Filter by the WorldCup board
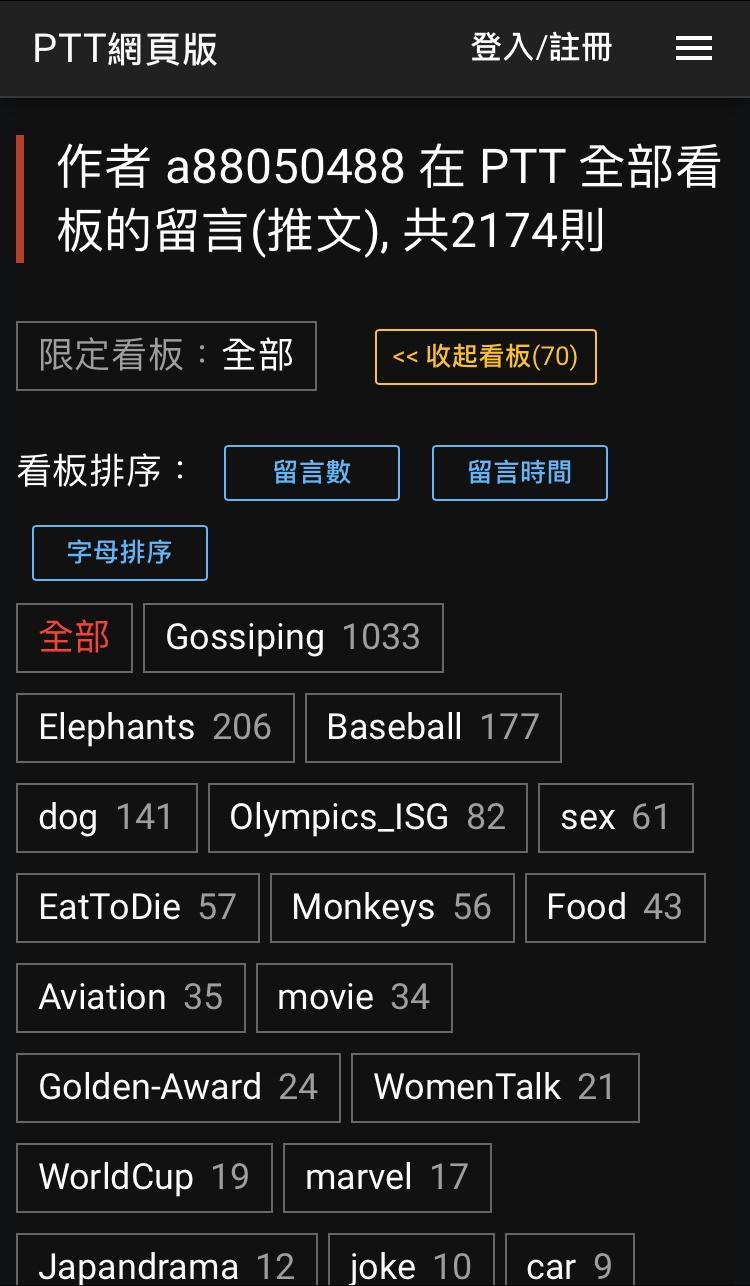The width and height of the screenshot is (750, 1286). 144,1178
